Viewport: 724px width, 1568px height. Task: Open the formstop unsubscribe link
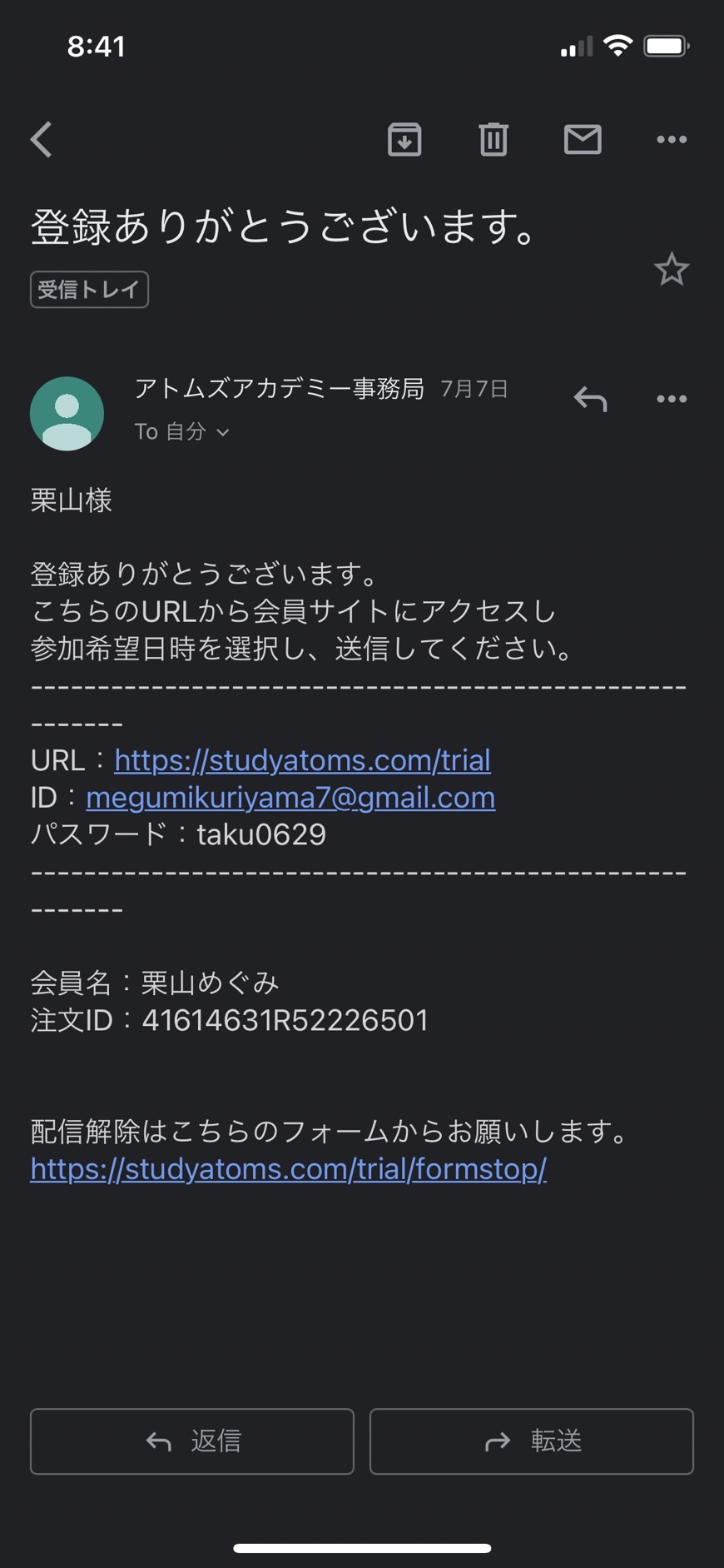pos(289,1169)
